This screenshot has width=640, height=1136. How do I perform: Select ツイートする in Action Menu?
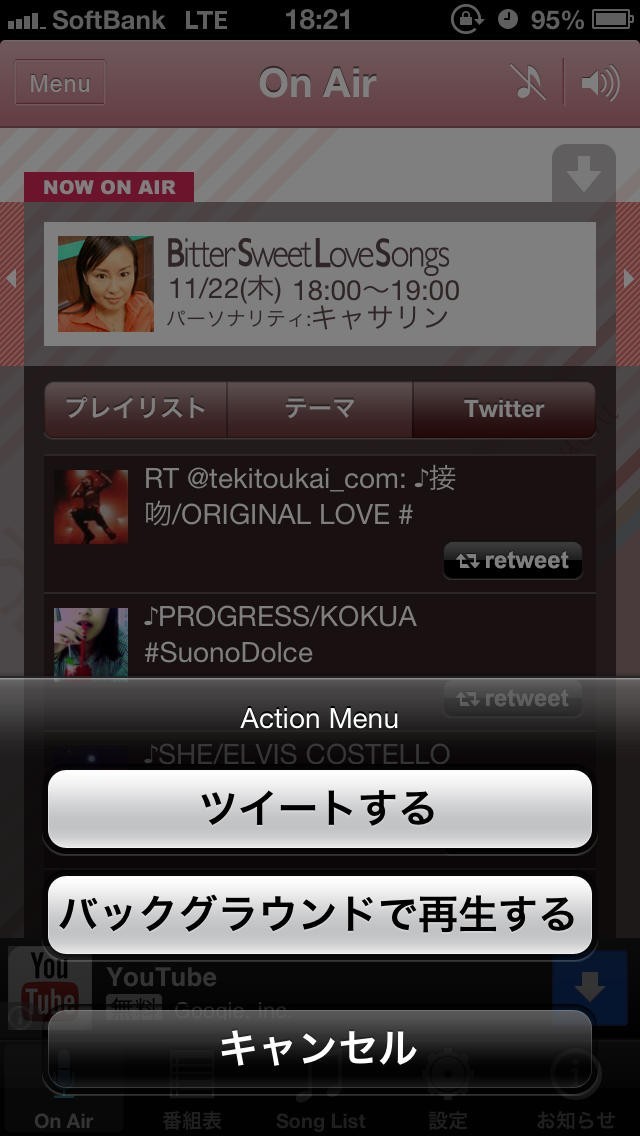point(320,809)
